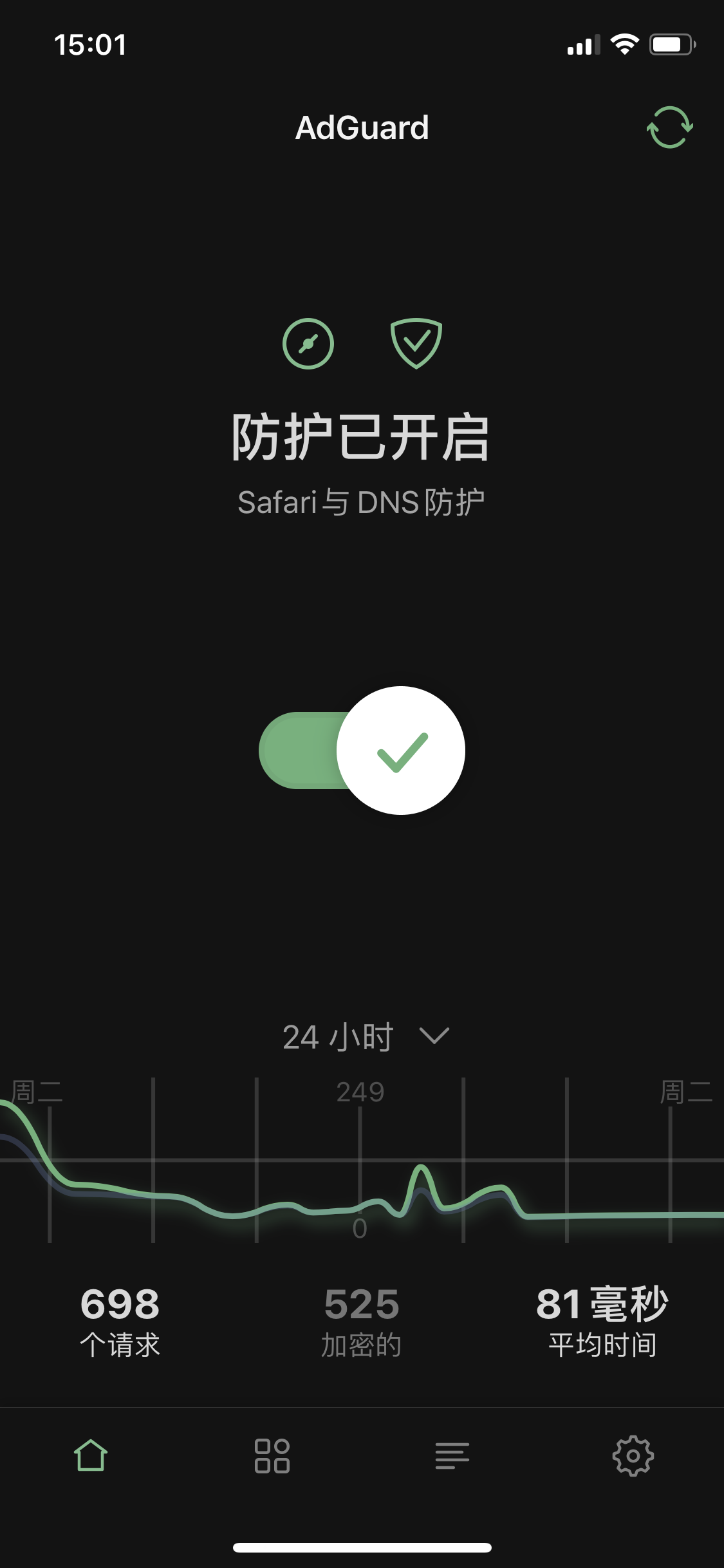Tap the DNS protection shield icon
This screenshot has width=724, height=1568.
(416, 343)
